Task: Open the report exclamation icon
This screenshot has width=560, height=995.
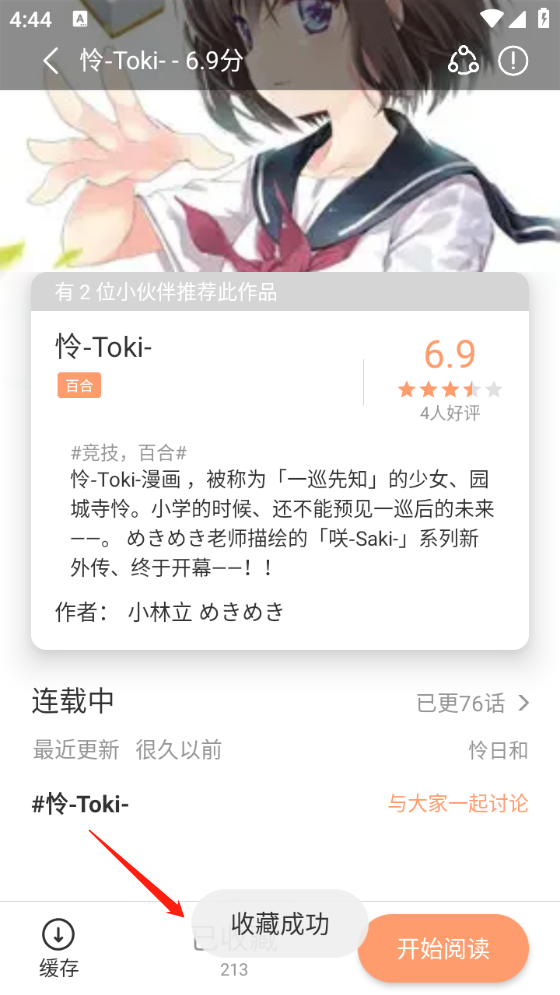Action: (x=513, y=61)
